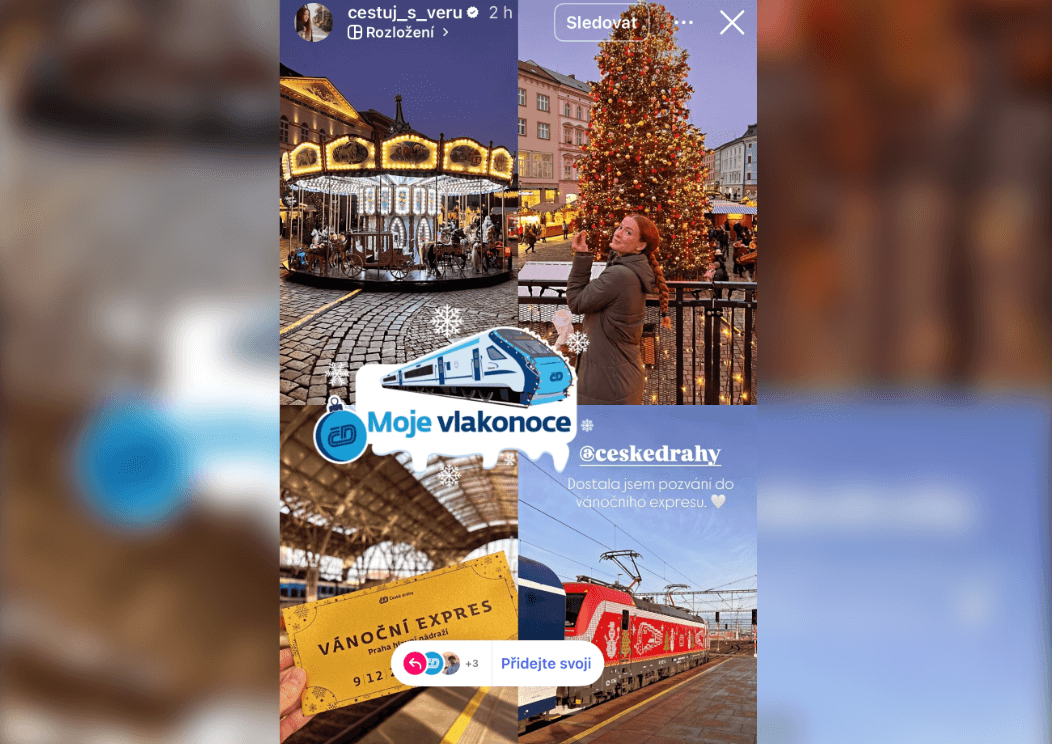The image size is (1052, 744).
Task: Follow cestuj_s_veru with the Sledovat button
Action: click(601, 23)
